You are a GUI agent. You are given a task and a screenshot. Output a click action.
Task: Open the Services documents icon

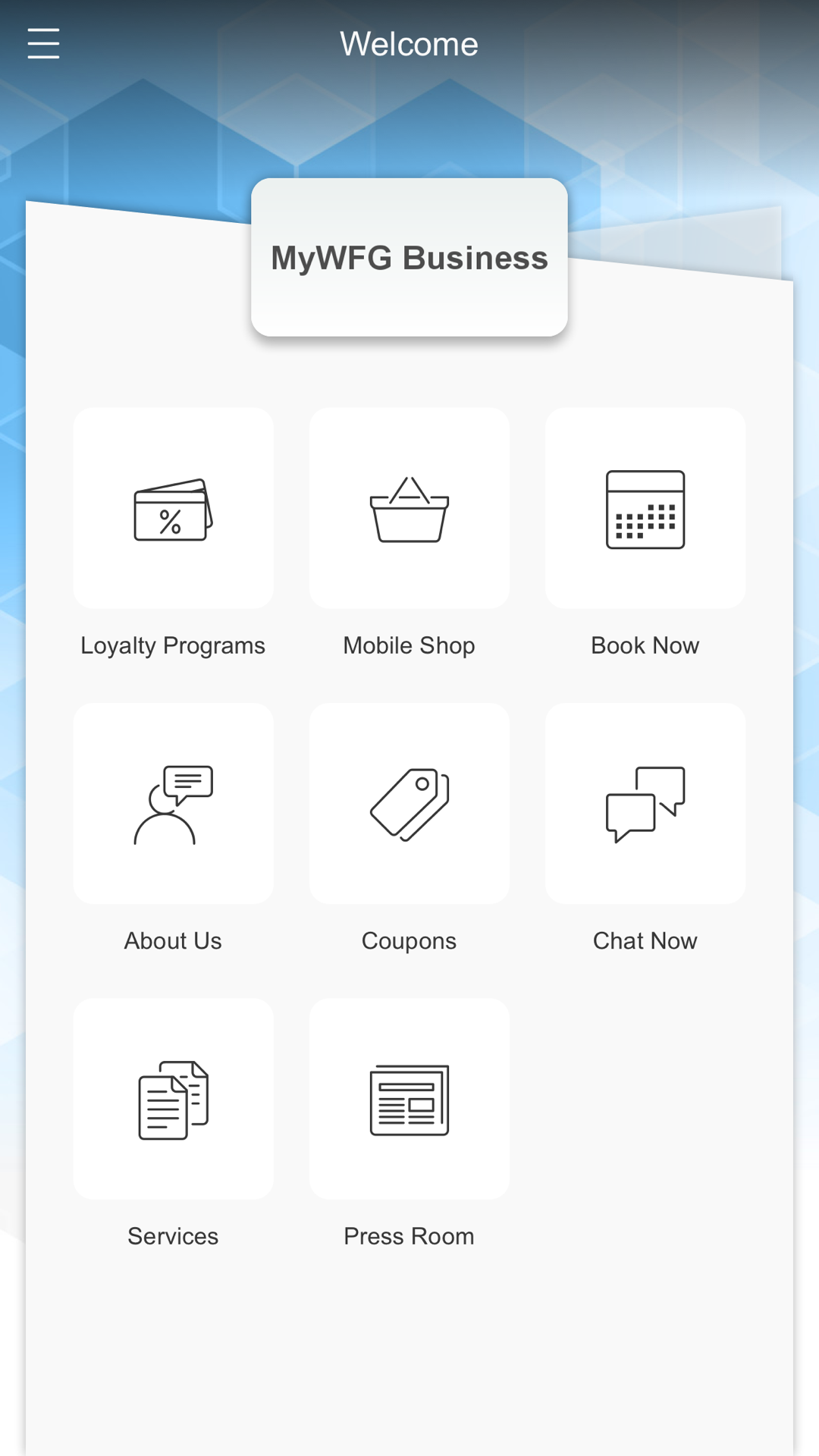173,1100
